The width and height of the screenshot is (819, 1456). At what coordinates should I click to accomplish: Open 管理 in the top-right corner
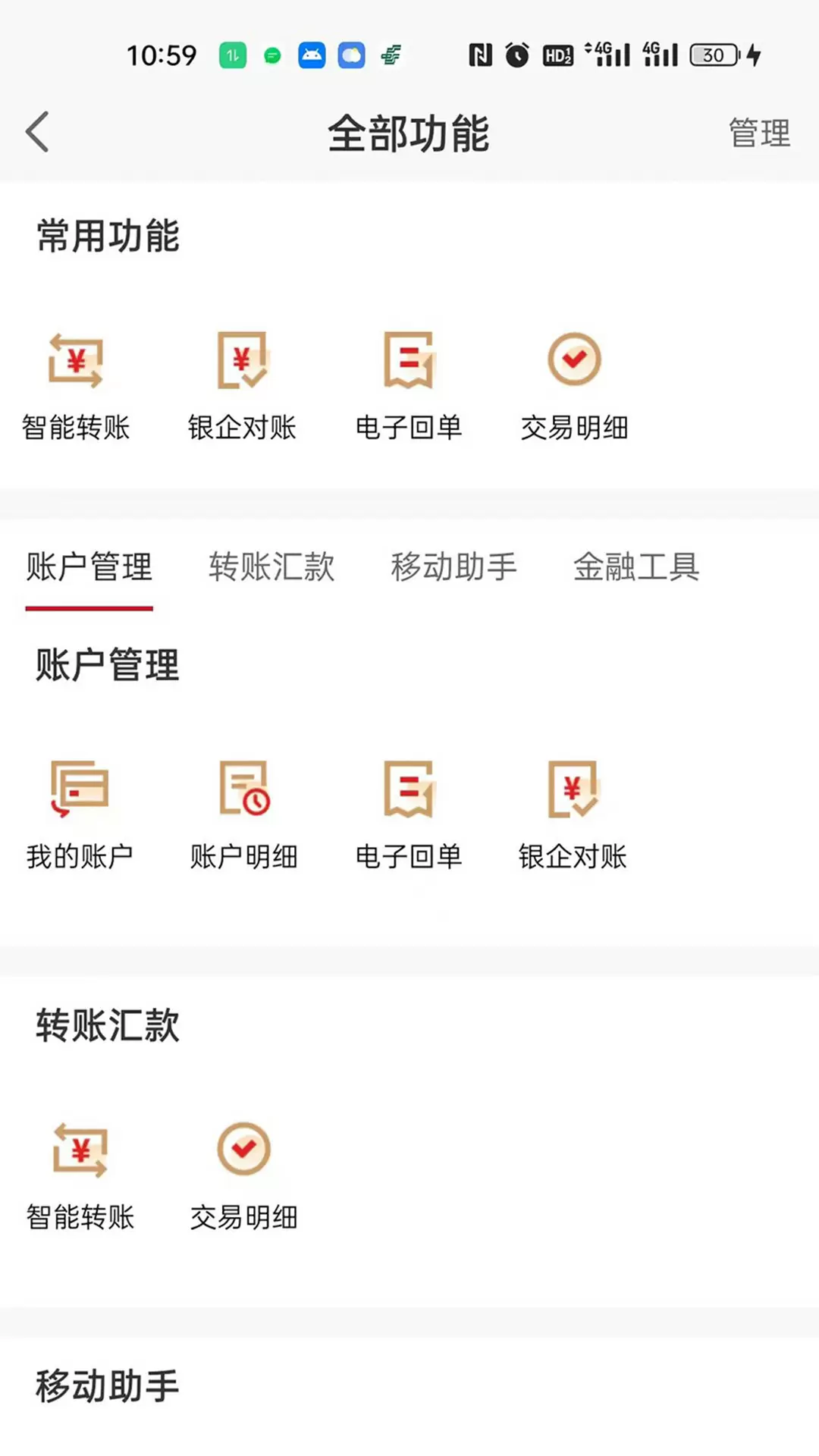click(x=759, y=133)
